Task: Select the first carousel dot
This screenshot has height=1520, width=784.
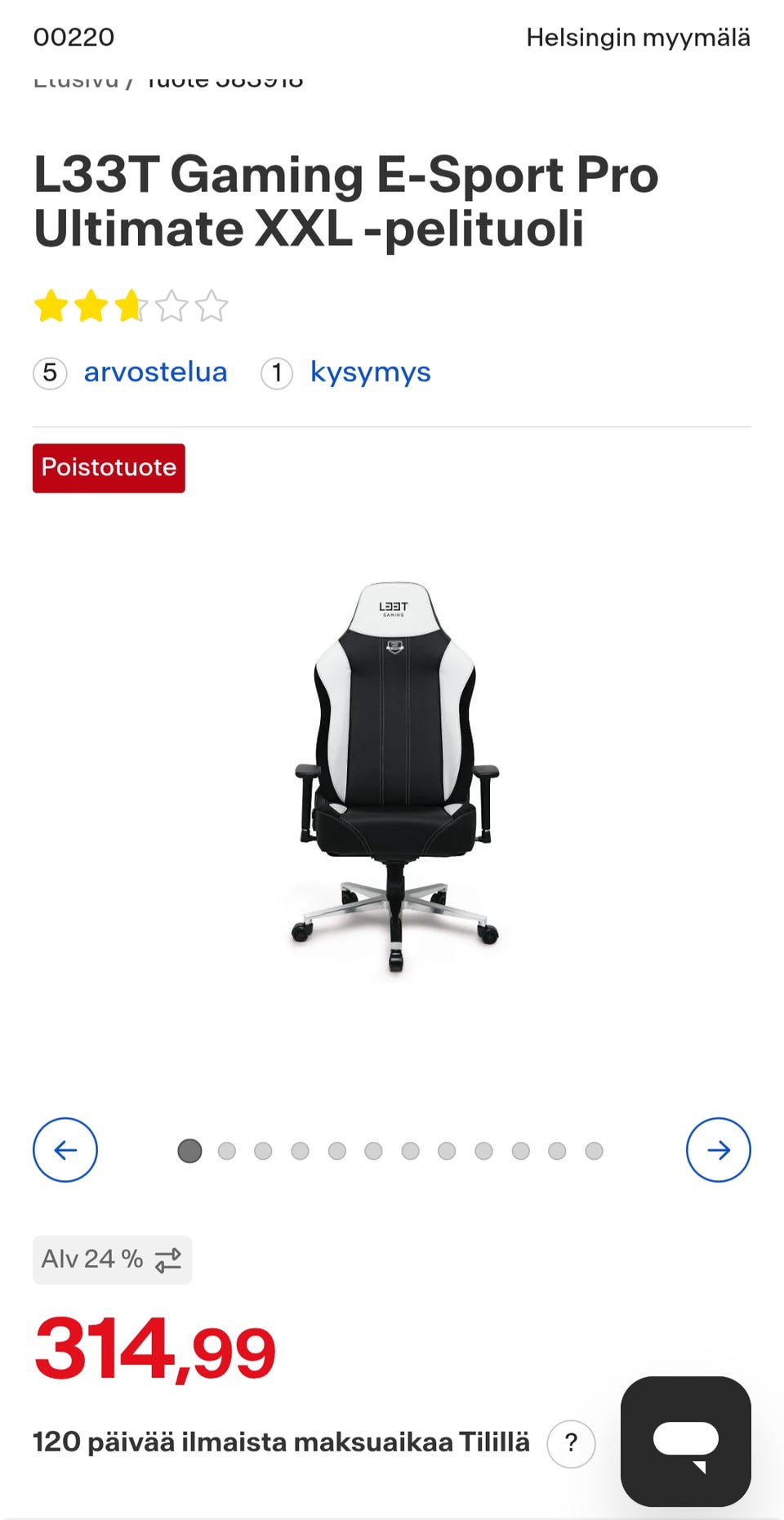Action: (190, 1151)
